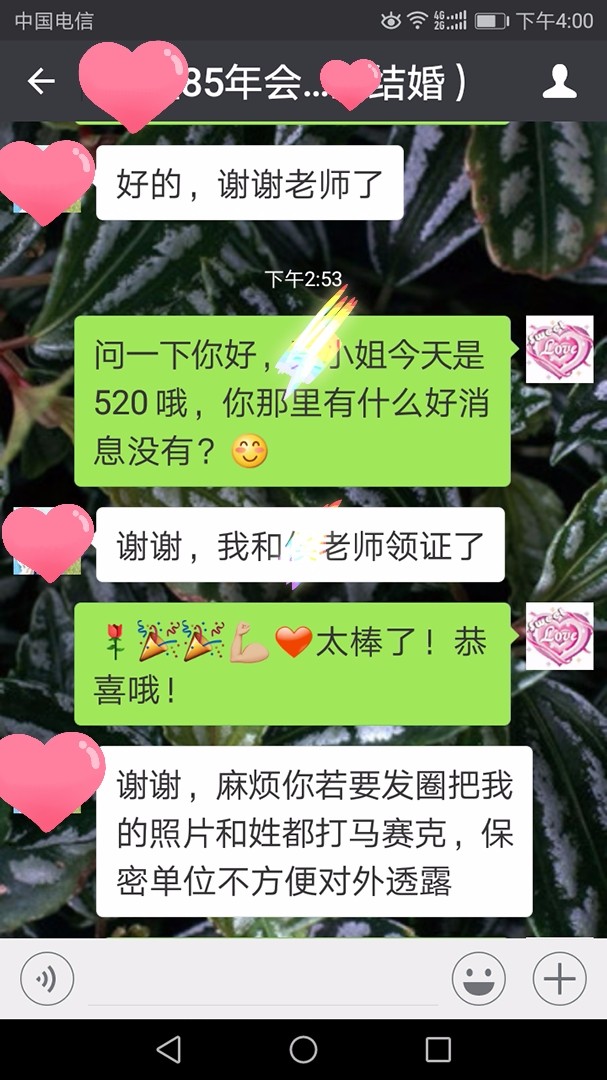The height and width of the screenshot is (1080, 607).
Task: Focus the message text field
Action: coord(262,980)
